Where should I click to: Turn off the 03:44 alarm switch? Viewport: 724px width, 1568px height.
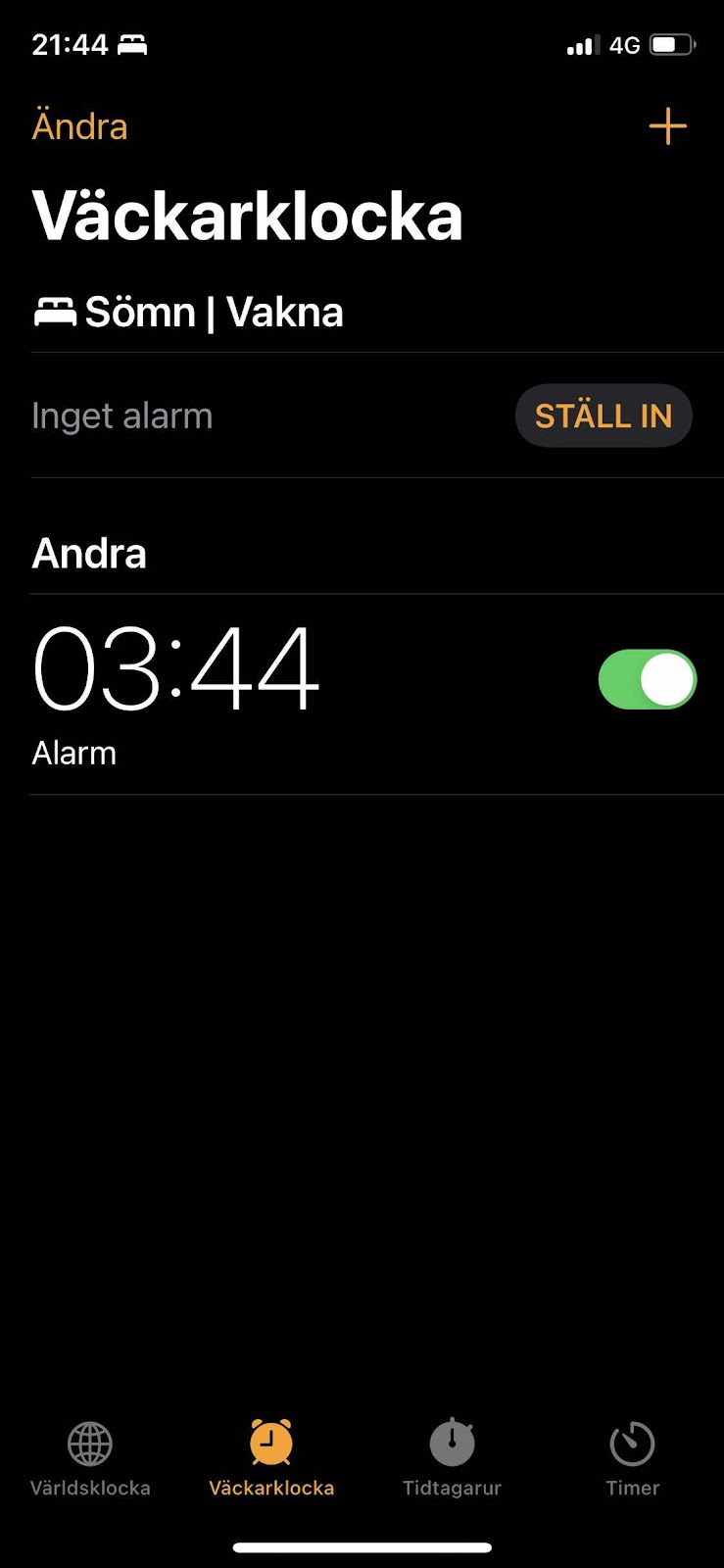click(x=648, y=679)
